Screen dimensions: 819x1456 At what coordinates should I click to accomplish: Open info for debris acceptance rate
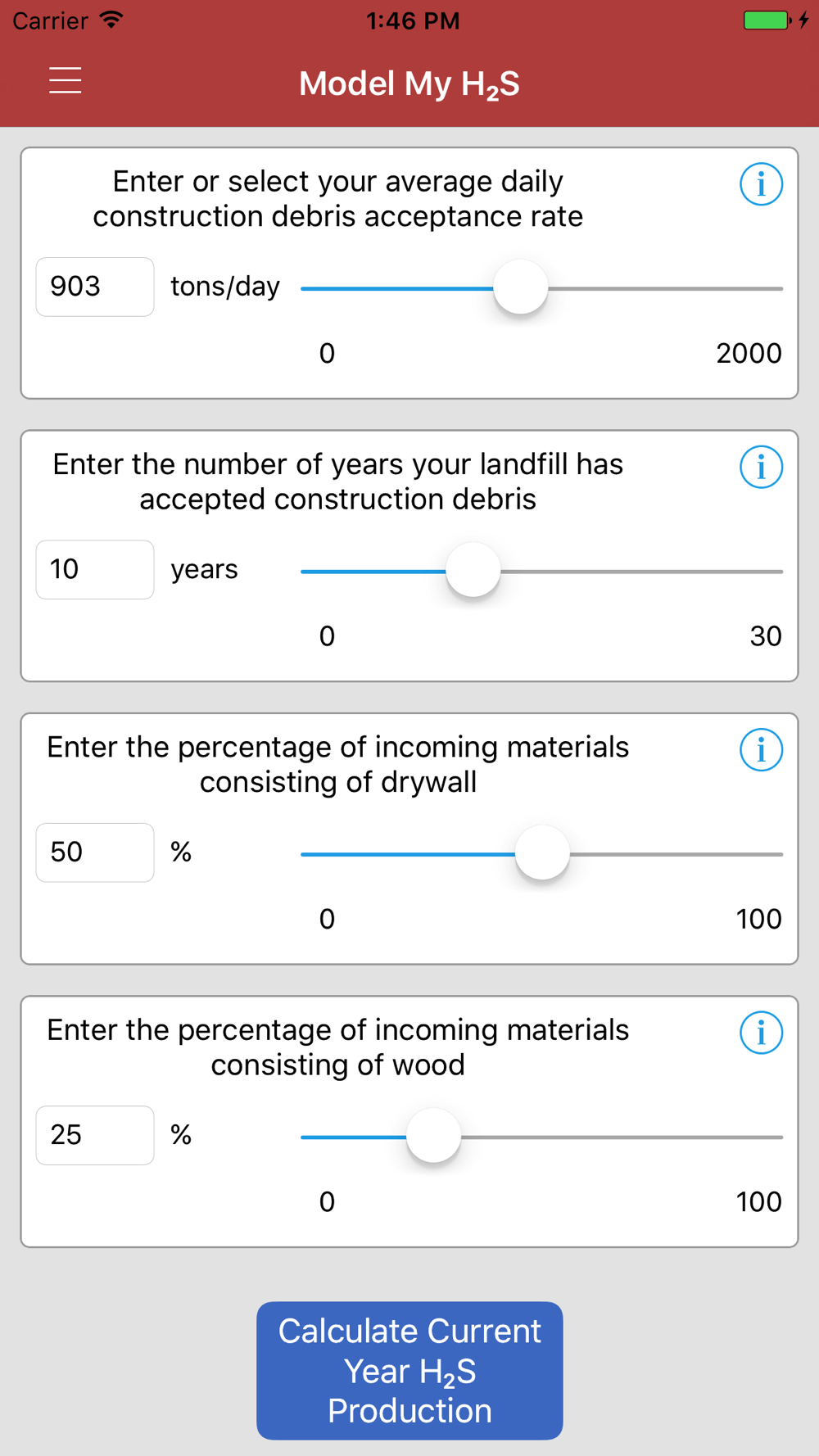click(761, 184)
